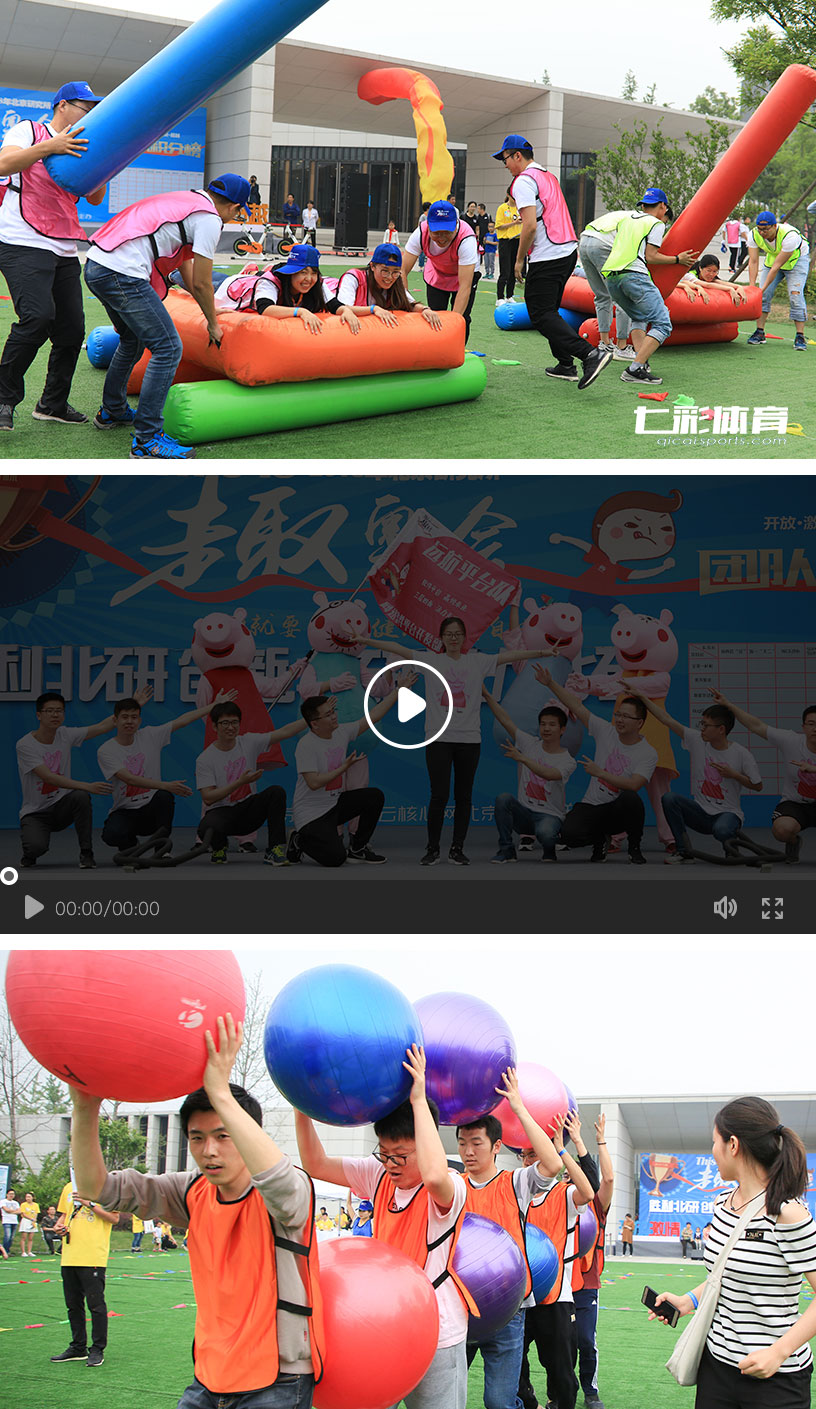
Task: Start playback from the bottom-left play icon
Action: click(x=34, y=907)
